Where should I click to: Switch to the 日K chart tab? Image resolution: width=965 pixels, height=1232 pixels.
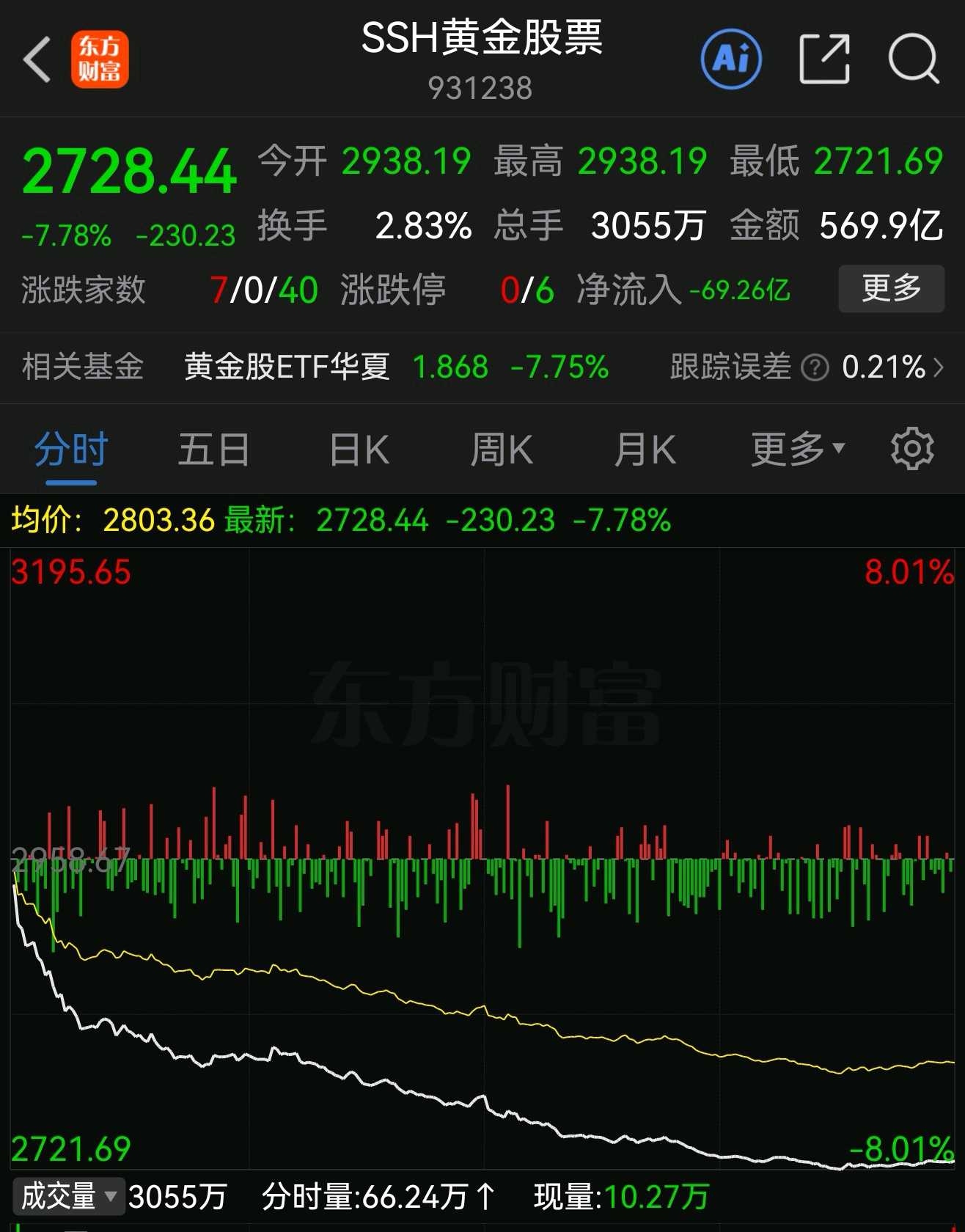click(x=359, y=450)
